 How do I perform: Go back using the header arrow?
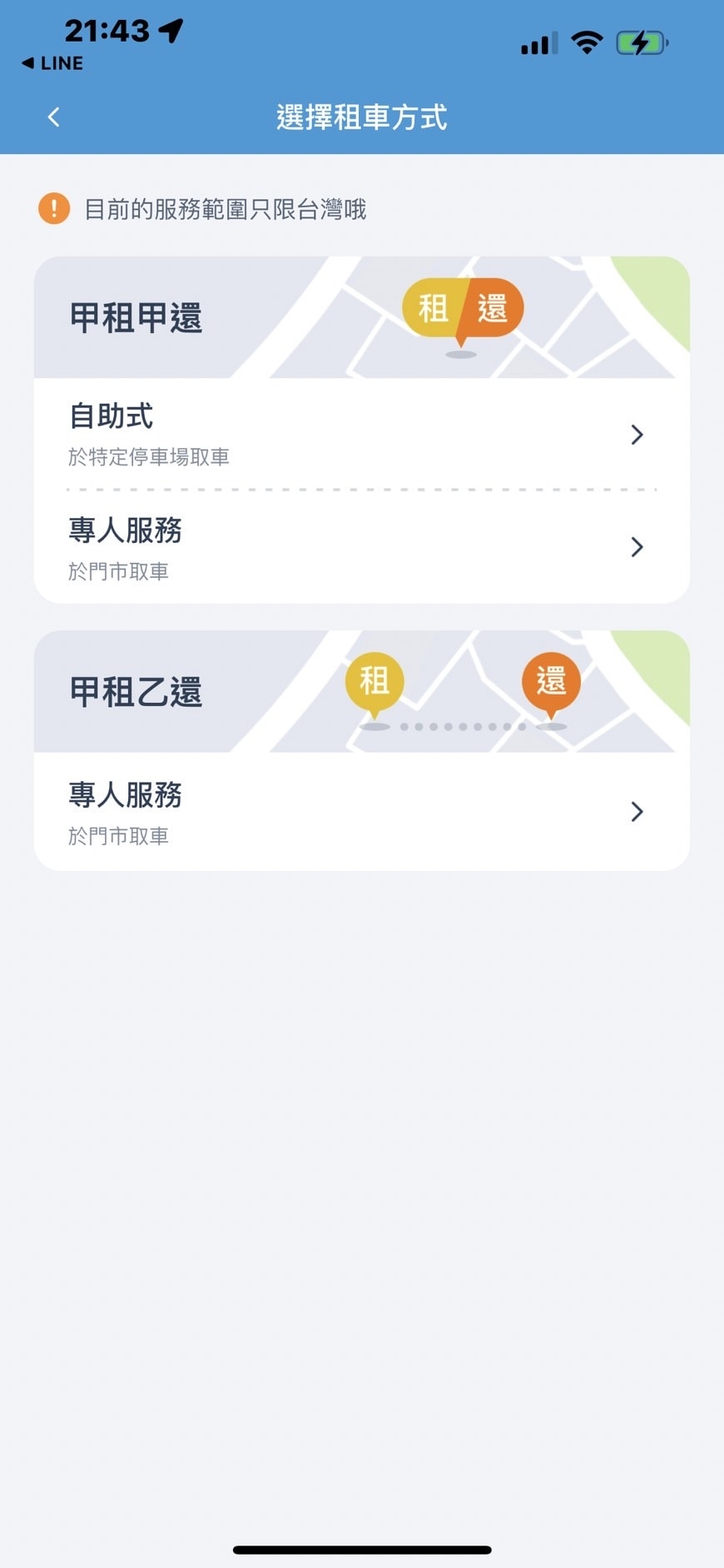click(54, 117)
